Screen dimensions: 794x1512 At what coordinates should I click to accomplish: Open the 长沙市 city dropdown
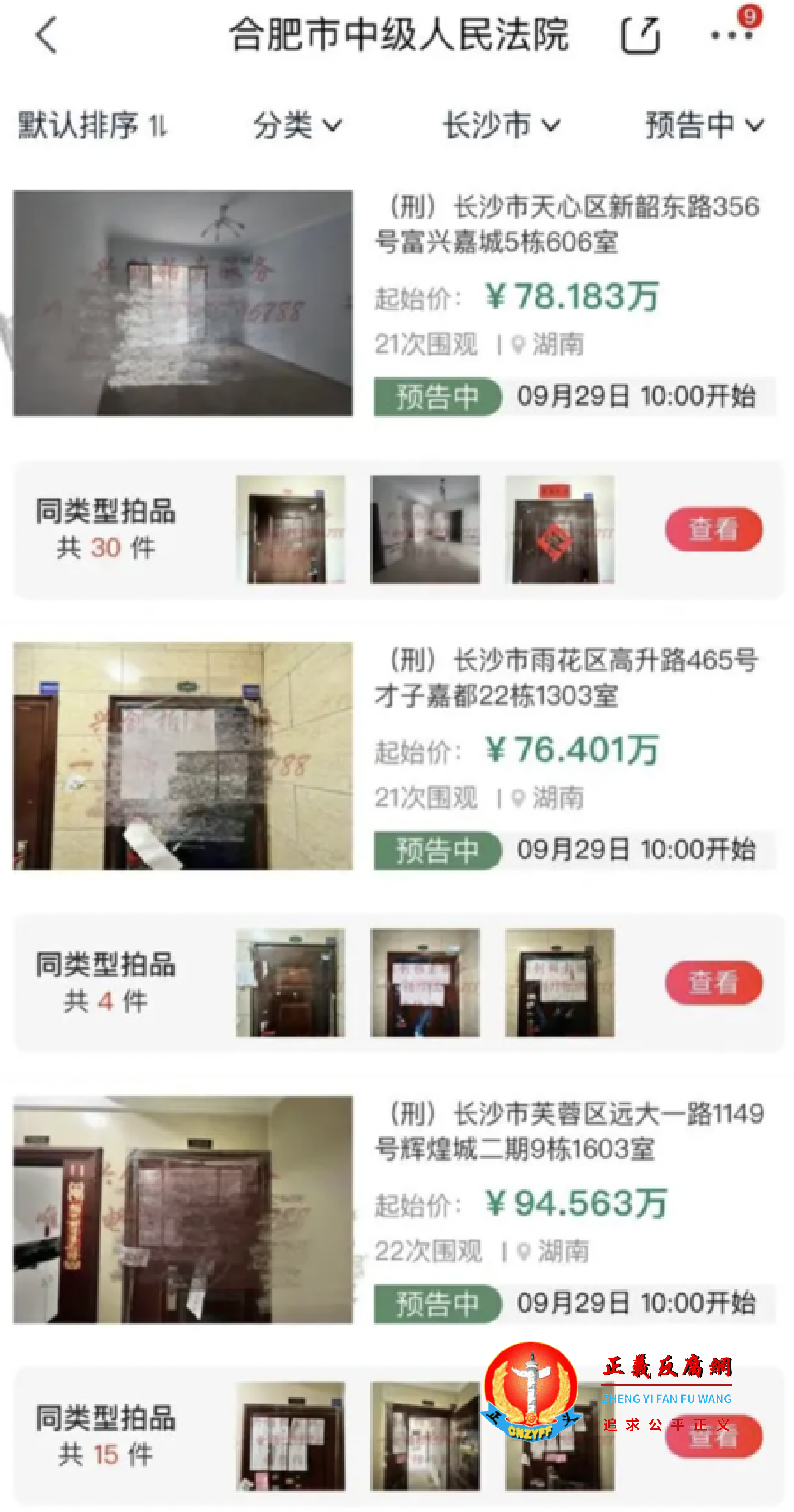(501, 125)
